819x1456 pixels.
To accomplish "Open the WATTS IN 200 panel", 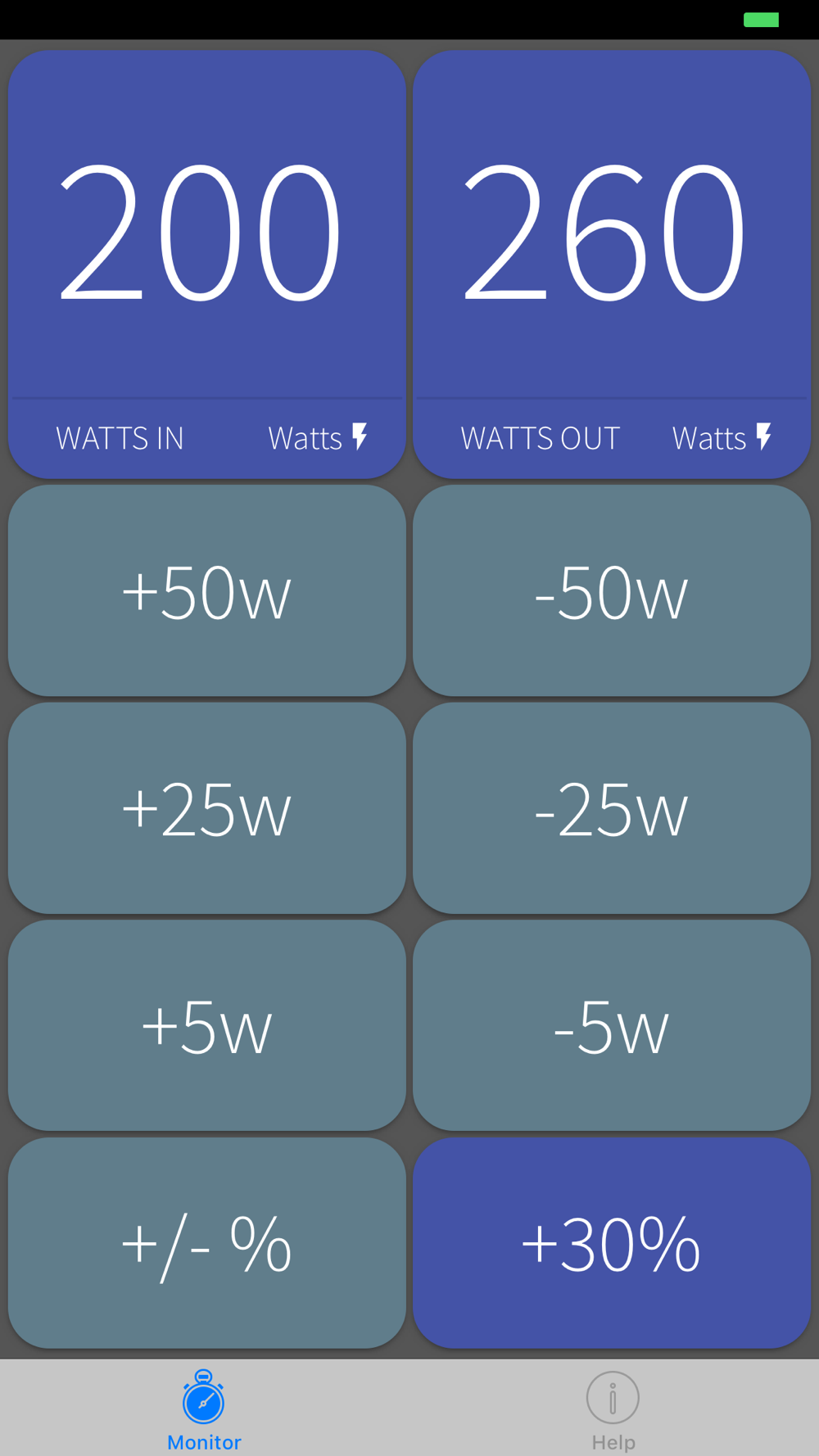I will (x=206, y=264).
